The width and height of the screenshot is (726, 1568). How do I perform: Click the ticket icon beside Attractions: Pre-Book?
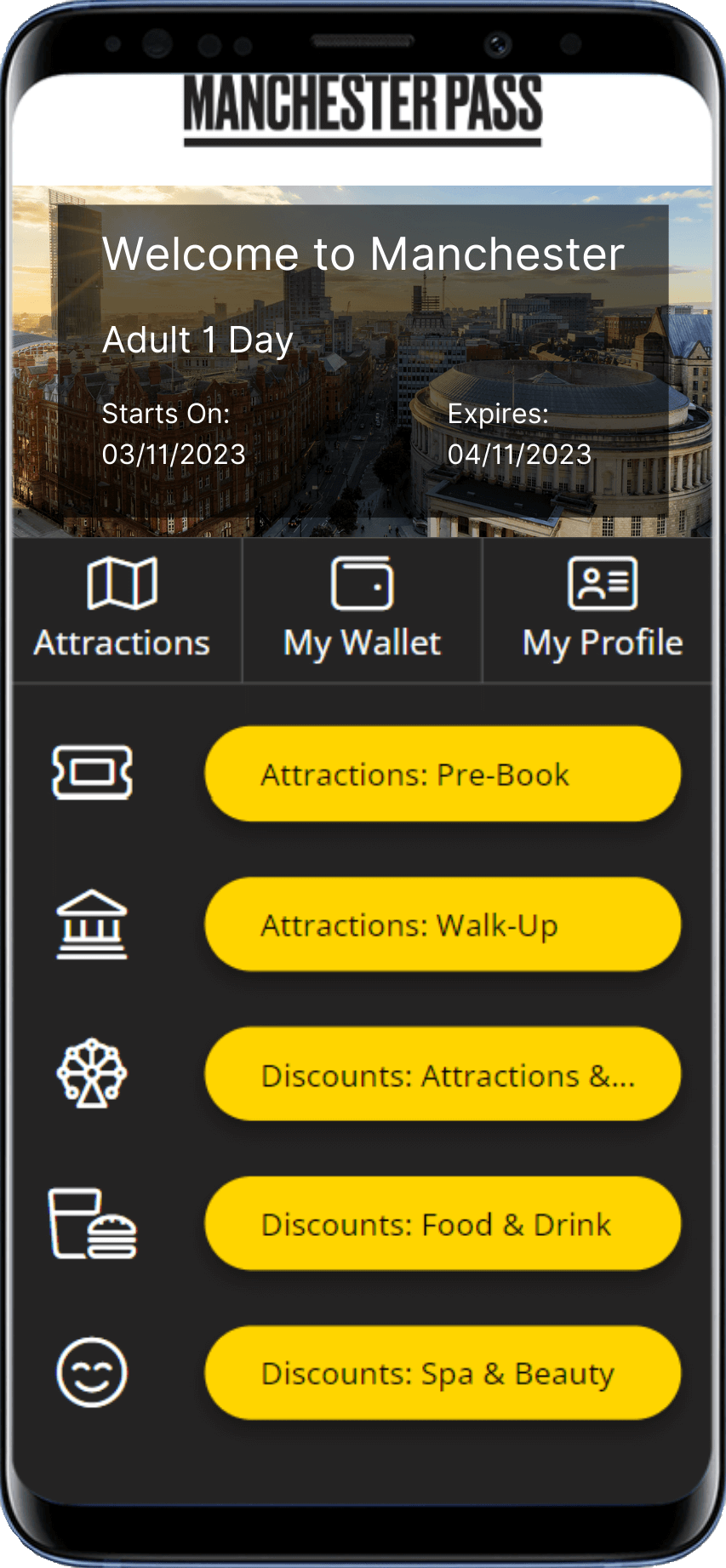click(91, 773)
